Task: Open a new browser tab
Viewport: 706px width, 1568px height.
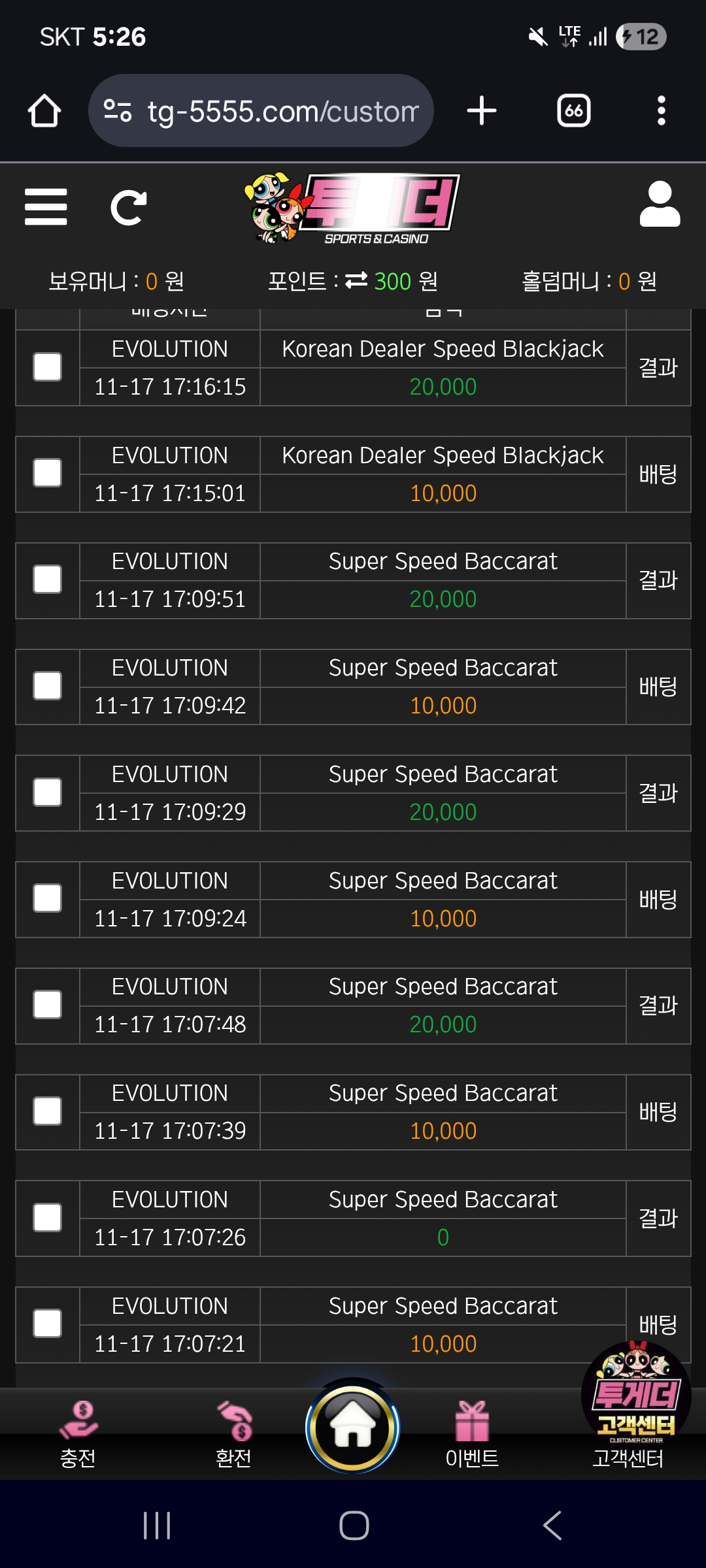Action: (x=482, y=111)
